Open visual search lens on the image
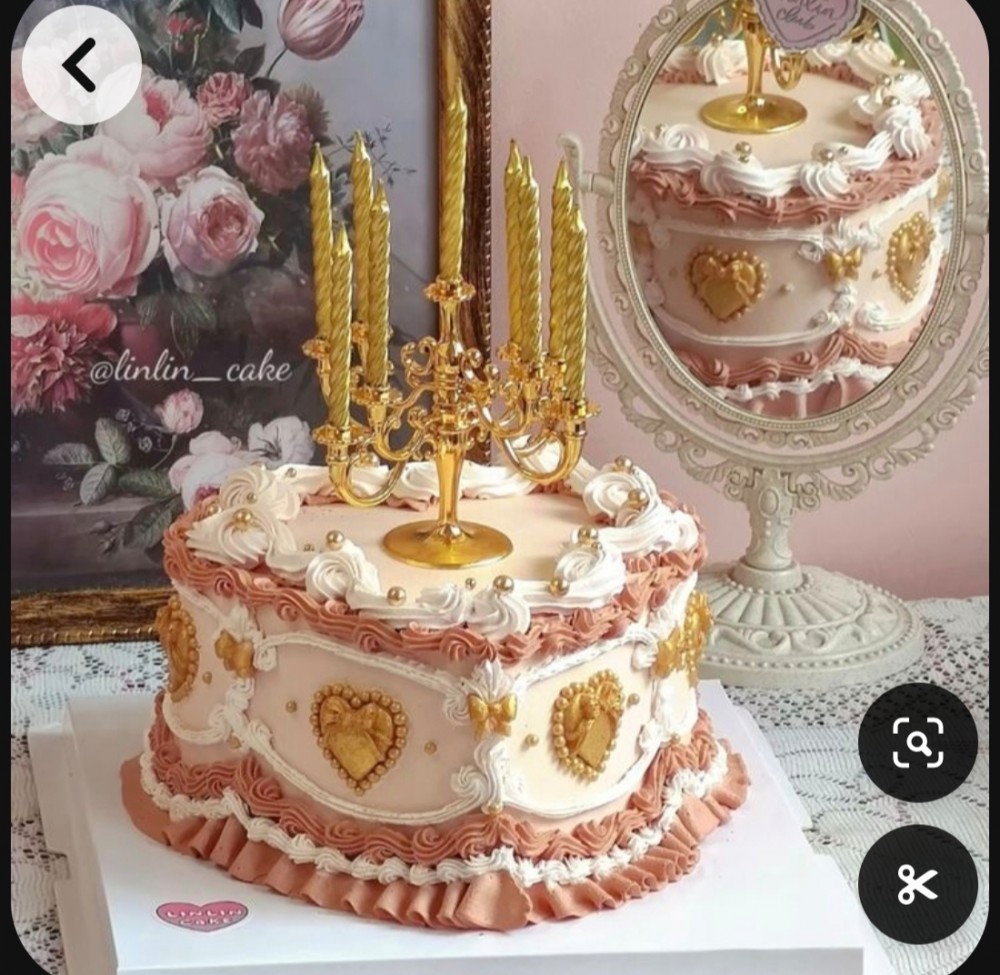This screenshot has height=975, width=1000. [x=917, y=742]
